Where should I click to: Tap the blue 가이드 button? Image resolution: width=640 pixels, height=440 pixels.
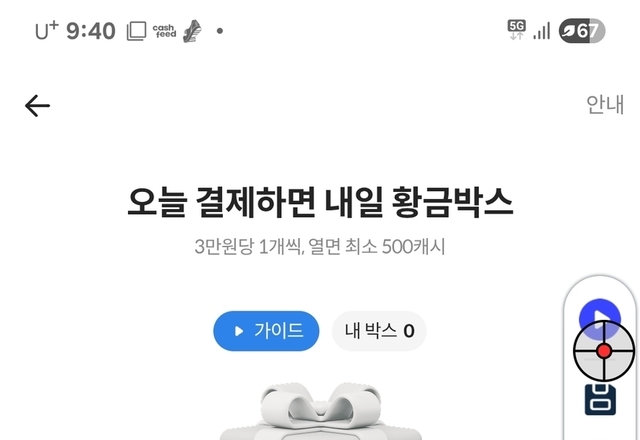click(x=266, y=331)
